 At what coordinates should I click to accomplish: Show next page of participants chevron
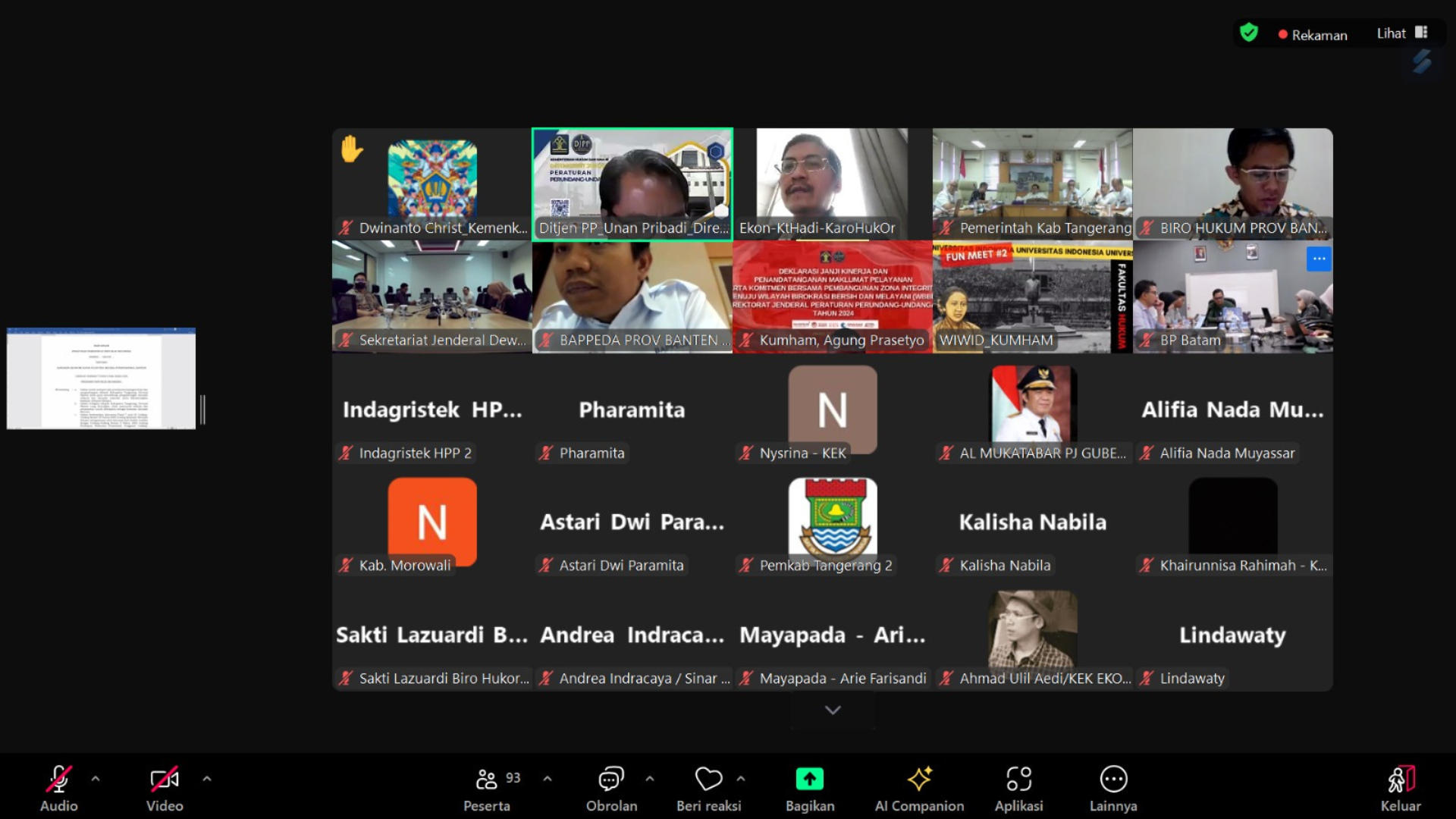tap(833, 710)
